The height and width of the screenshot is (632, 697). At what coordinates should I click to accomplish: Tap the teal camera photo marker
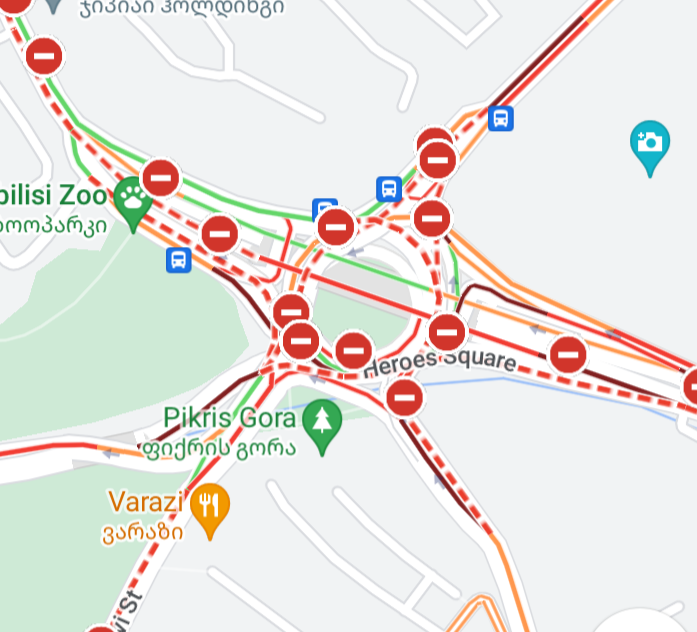[x=650, y=144]
